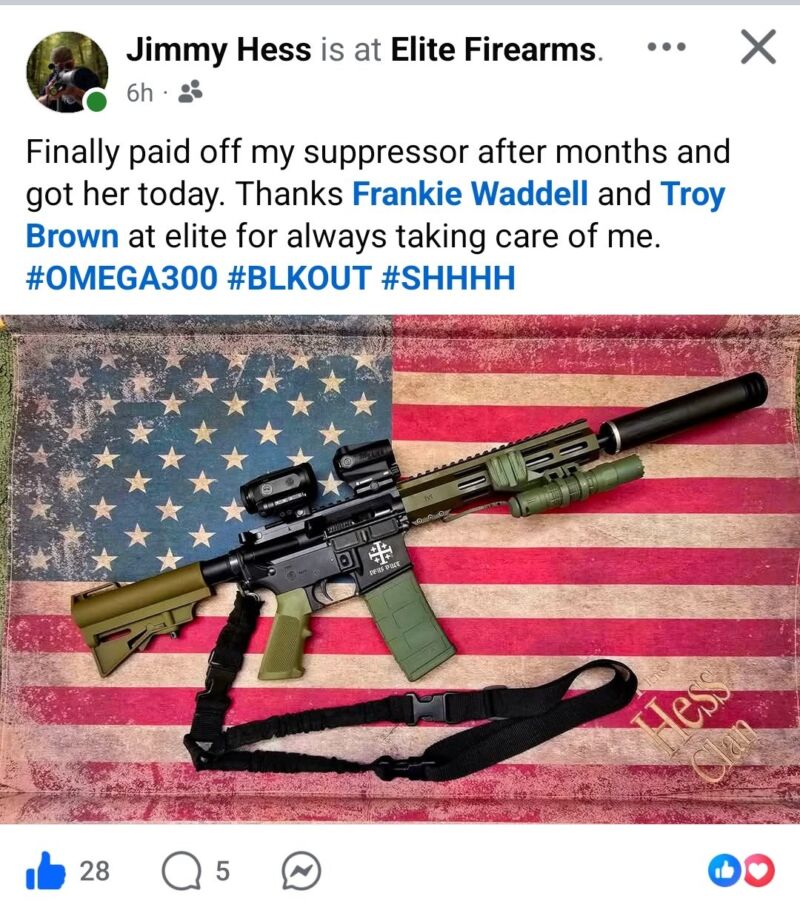The image size is (800, 913).
Task: Open the #SHHHH hashtag
Action: tap(449, 279)
